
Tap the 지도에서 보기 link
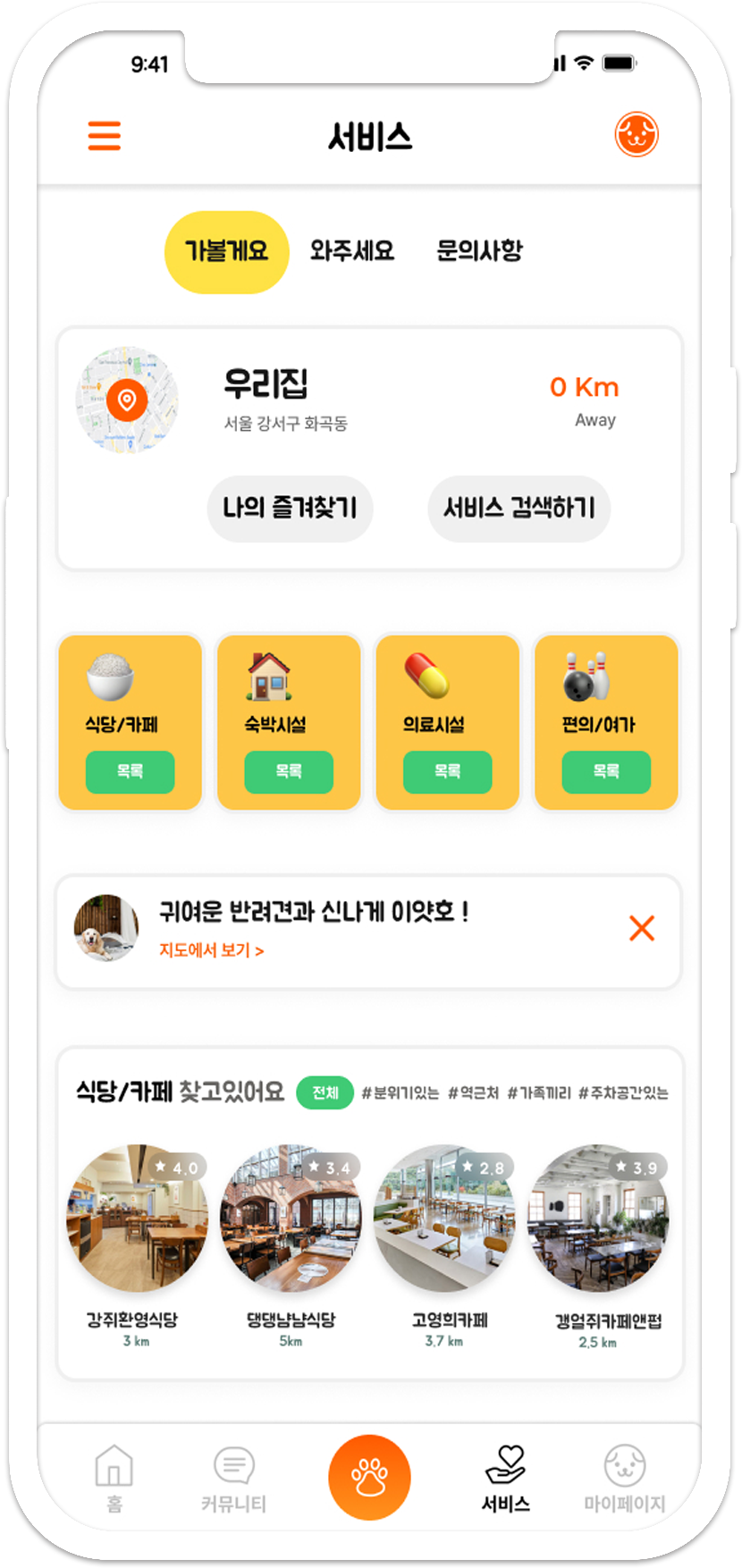click(x=212, y=950)
